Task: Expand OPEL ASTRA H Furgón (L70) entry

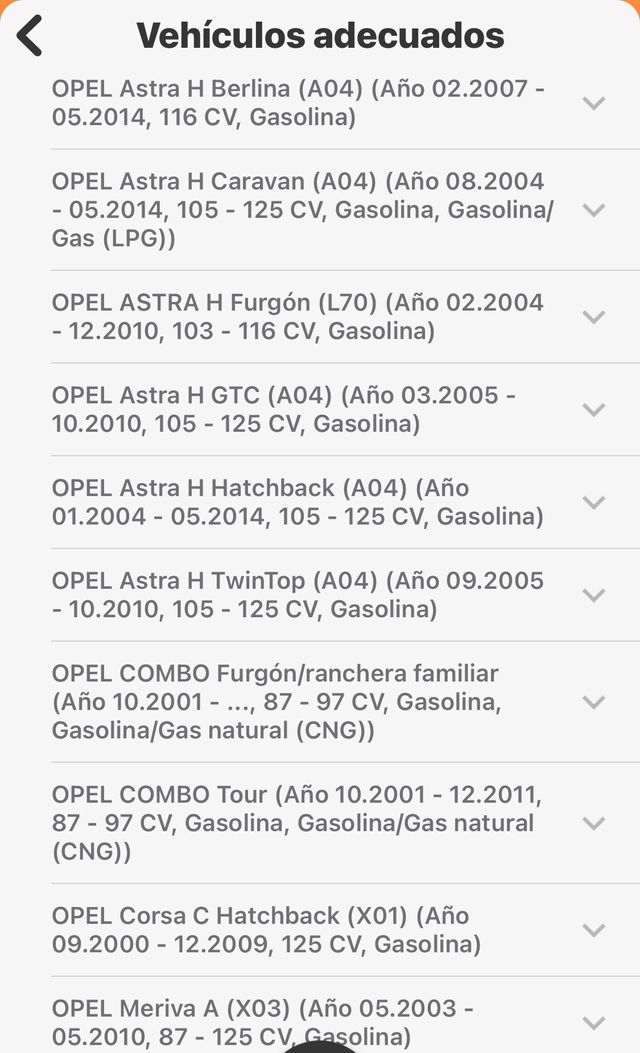Action: (594, 317)
